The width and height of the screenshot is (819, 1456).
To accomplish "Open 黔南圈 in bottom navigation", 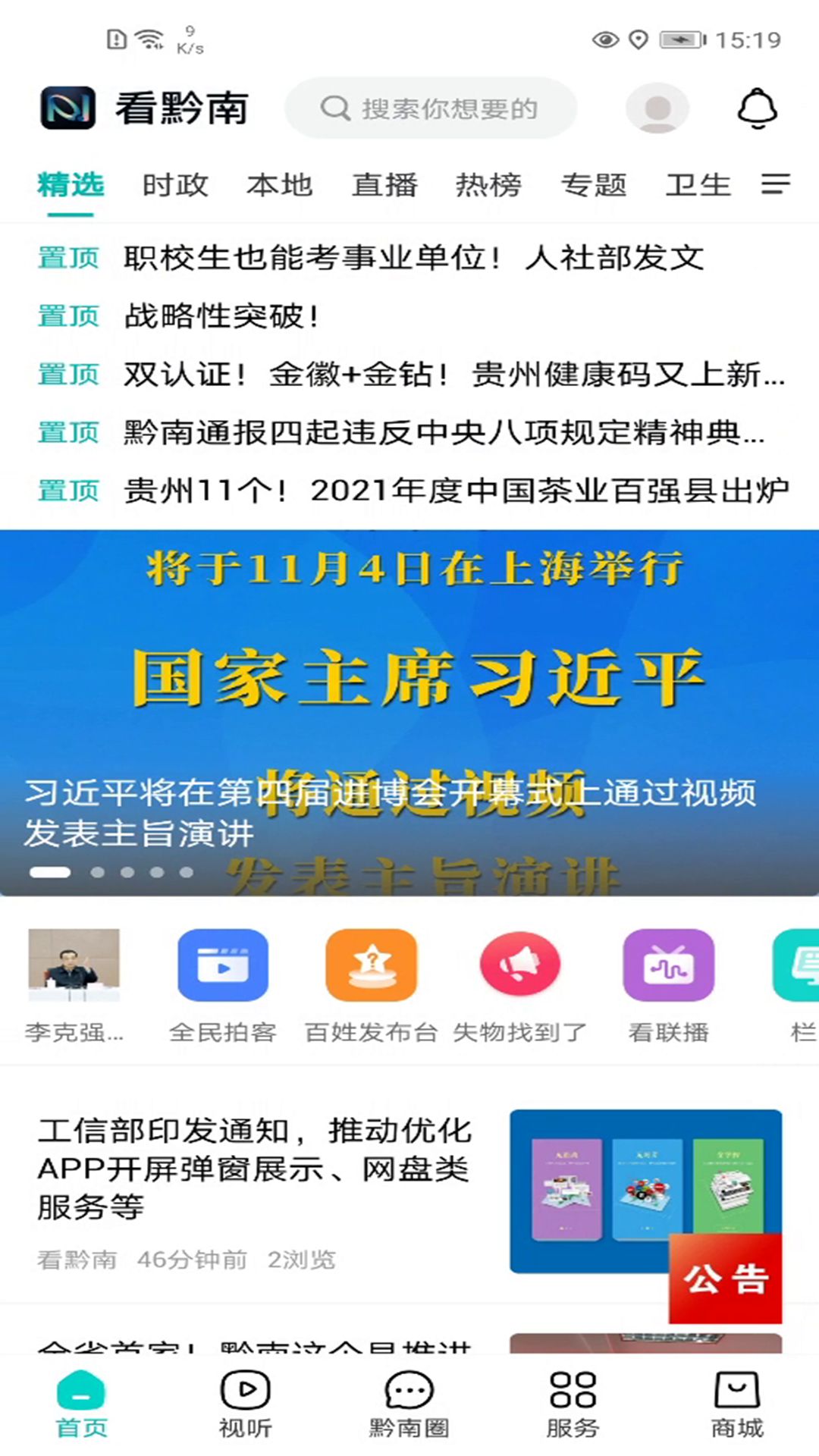I will [409, 1403].
